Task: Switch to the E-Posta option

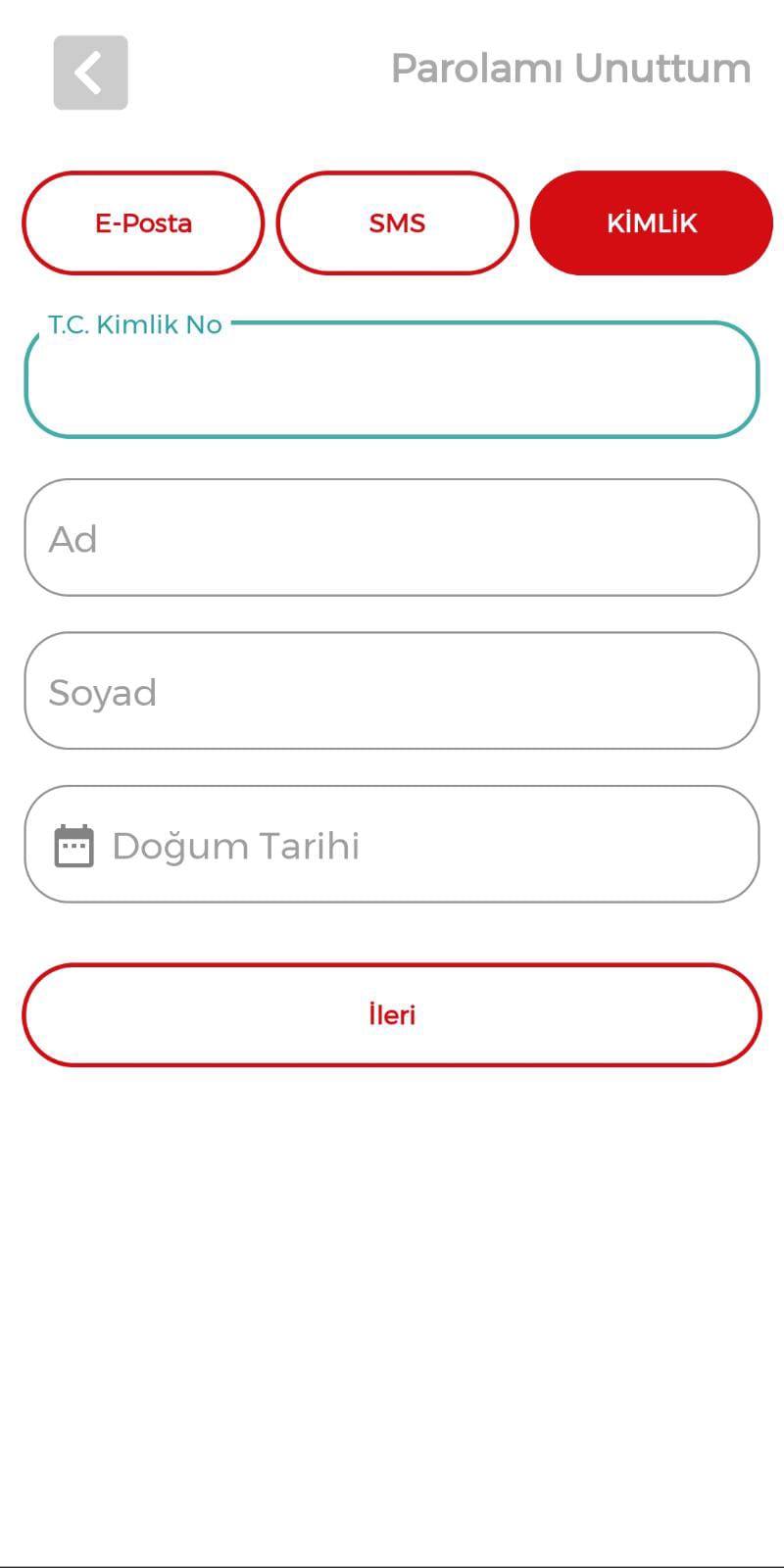Action: pyautogui.click(x=143, y=223)
